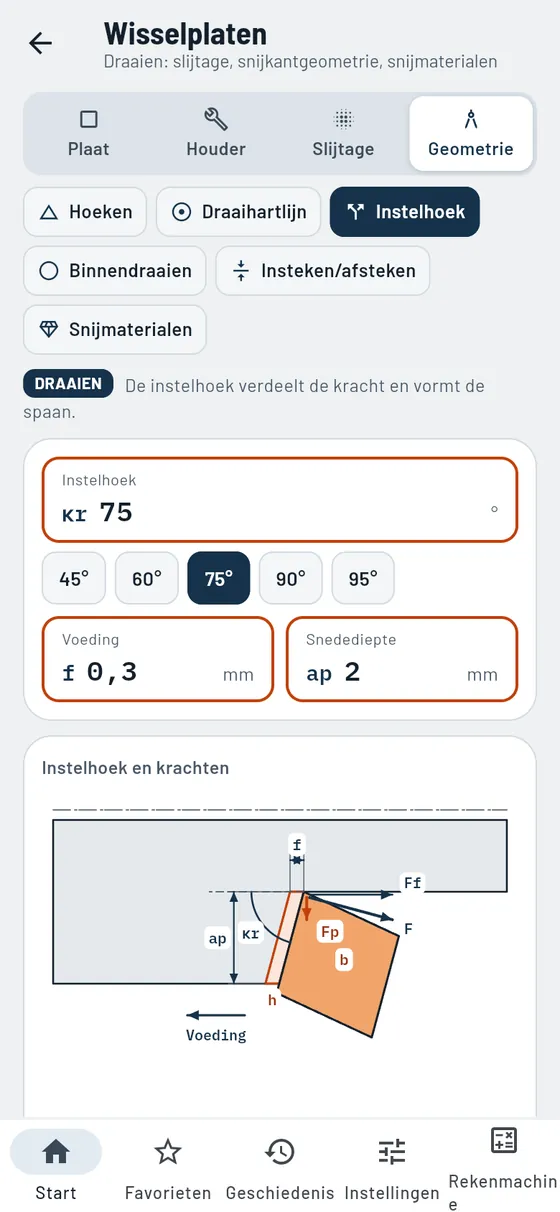The height and width of the screenshot is (1212, 560).
Task: Edit the Snedediepte ap field
Action: coord(402,659)
